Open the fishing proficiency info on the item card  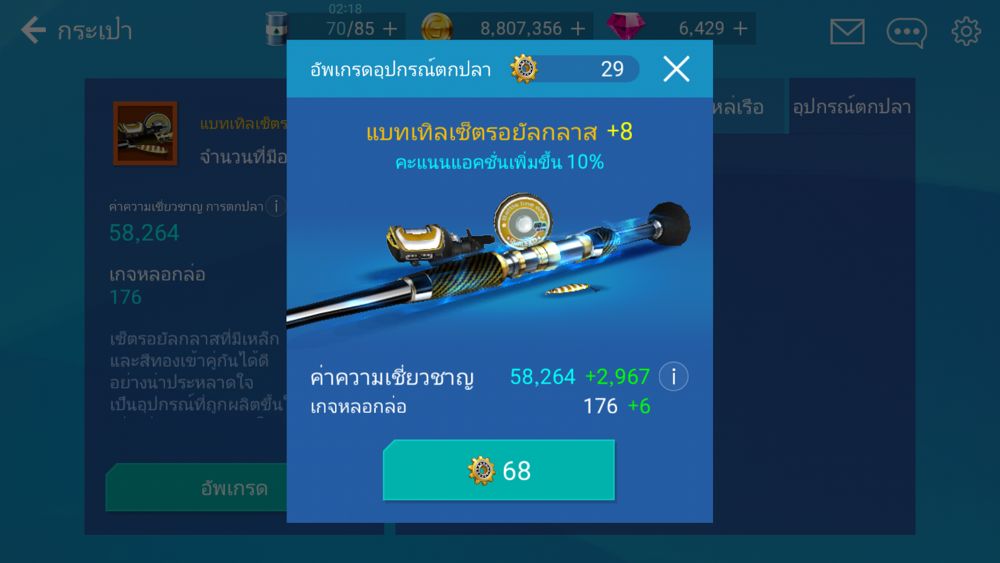[x=276, y=207]
